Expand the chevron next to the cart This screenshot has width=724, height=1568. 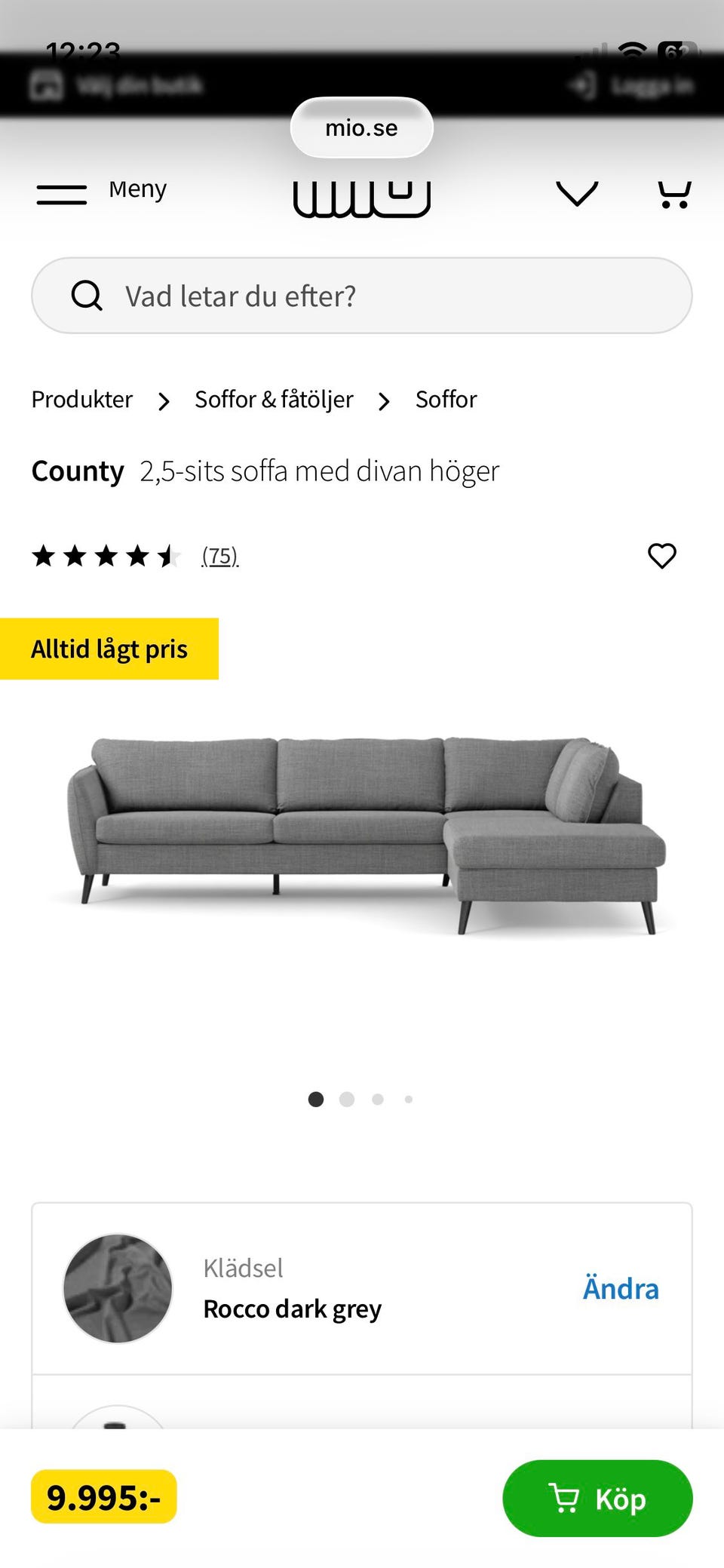pyautogui.click(x=578, y=195)
